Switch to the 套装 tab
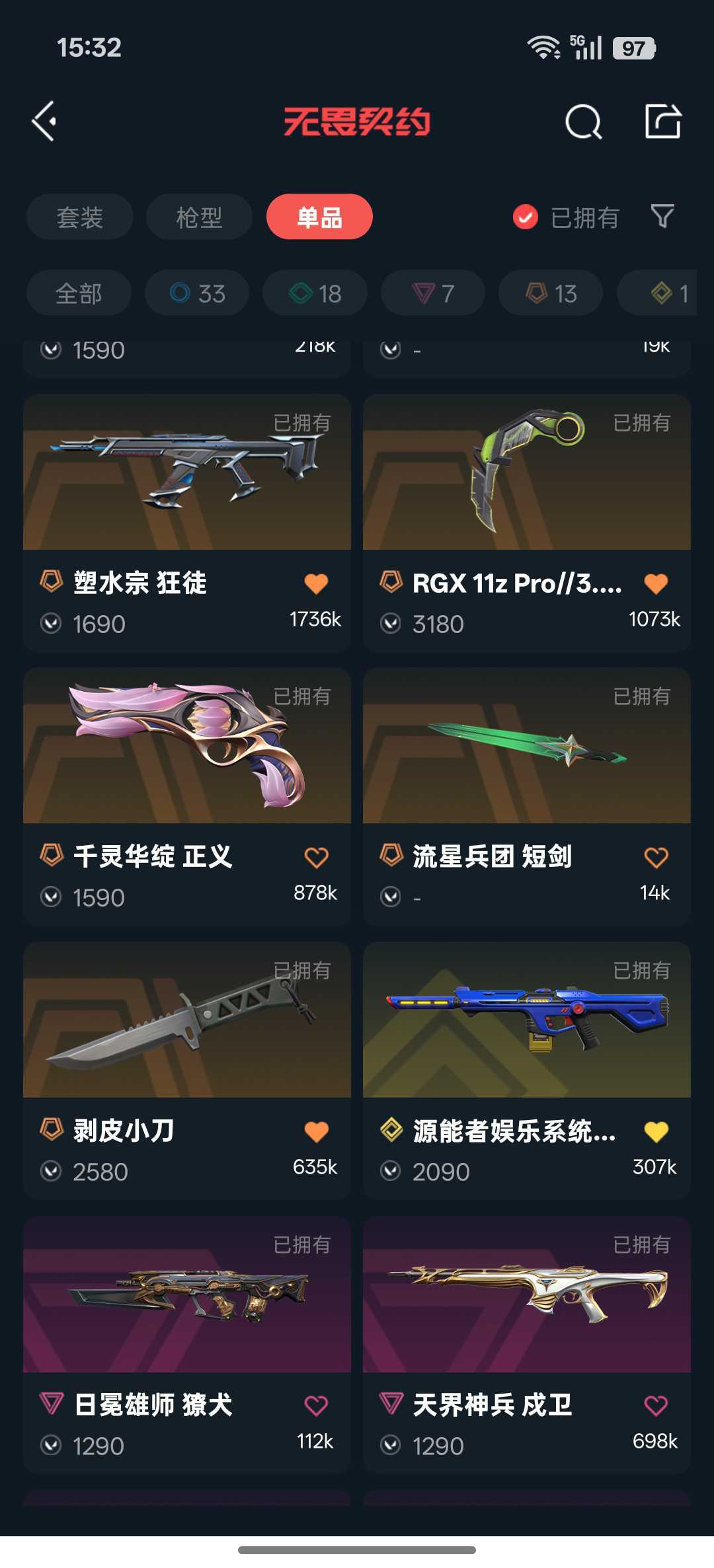The width and height of the screenshot is (714, 1568). (x=79, y=217)
